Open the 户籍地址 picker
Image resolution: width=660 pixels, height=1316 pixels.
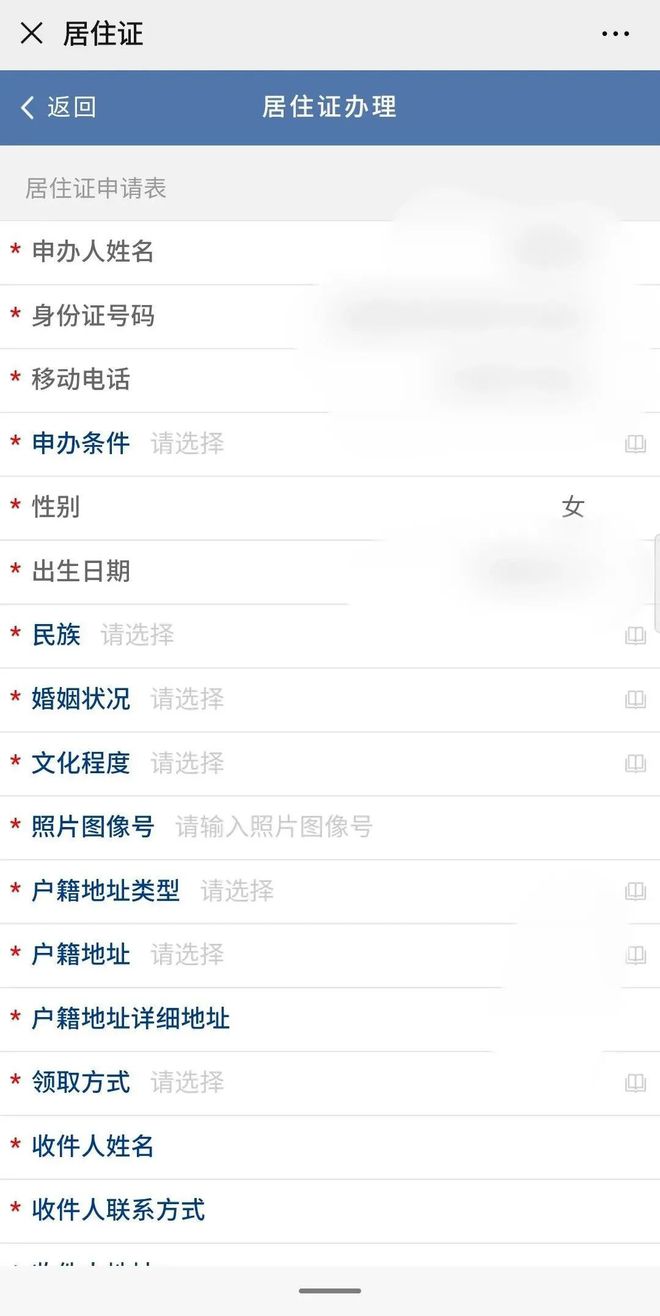coord(330,956)
